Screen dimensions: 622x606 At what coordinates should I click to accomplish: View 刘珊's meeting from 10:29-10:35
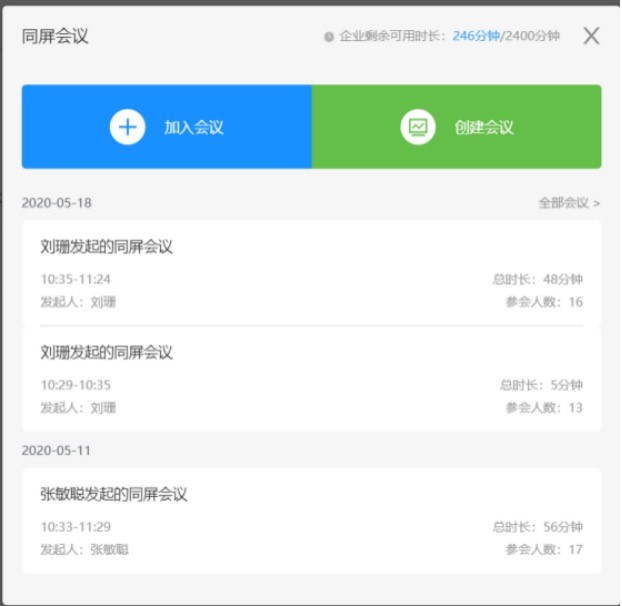coord(311,379)
